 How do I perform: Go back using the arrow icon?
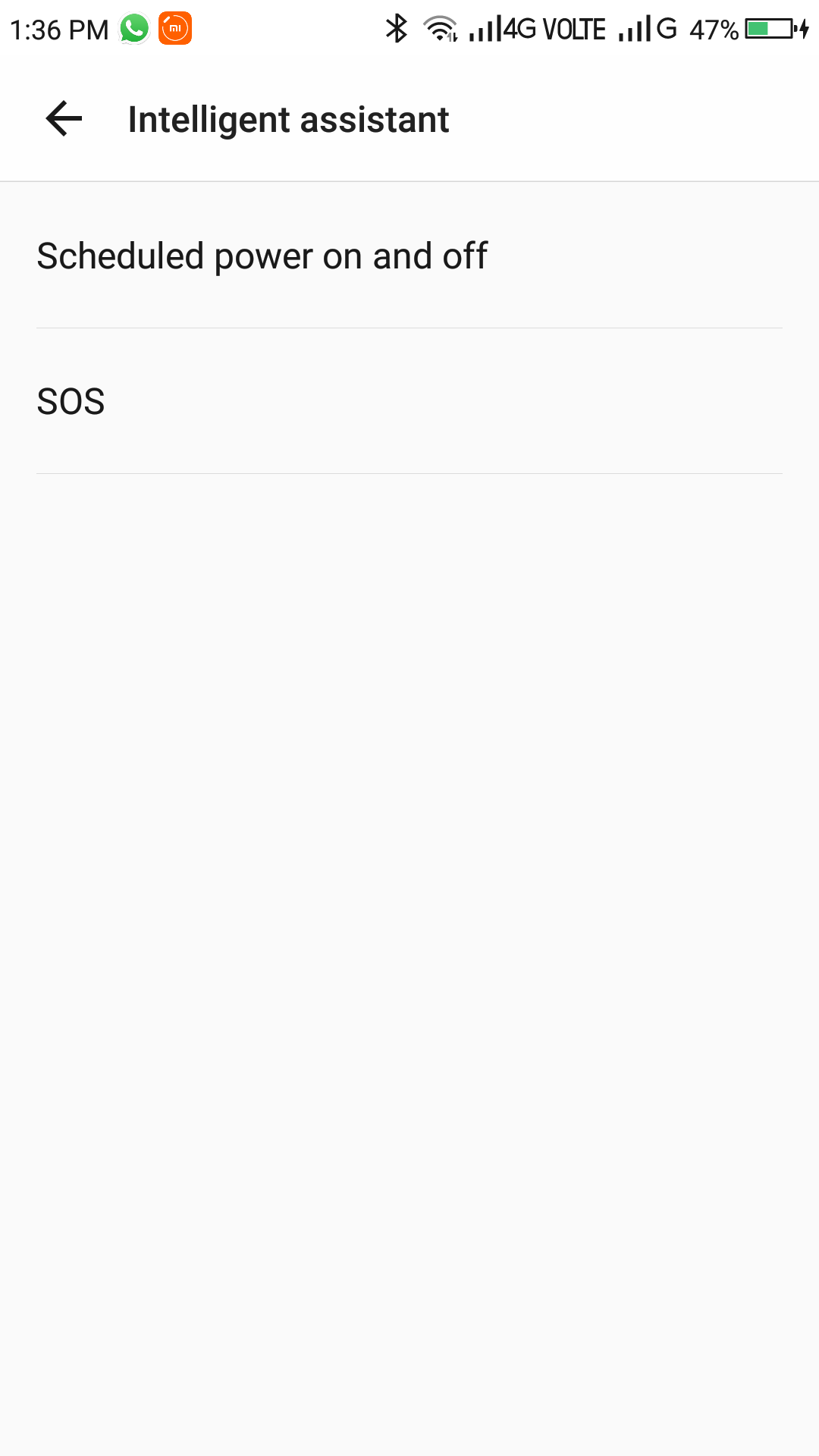tap(64, 119)
